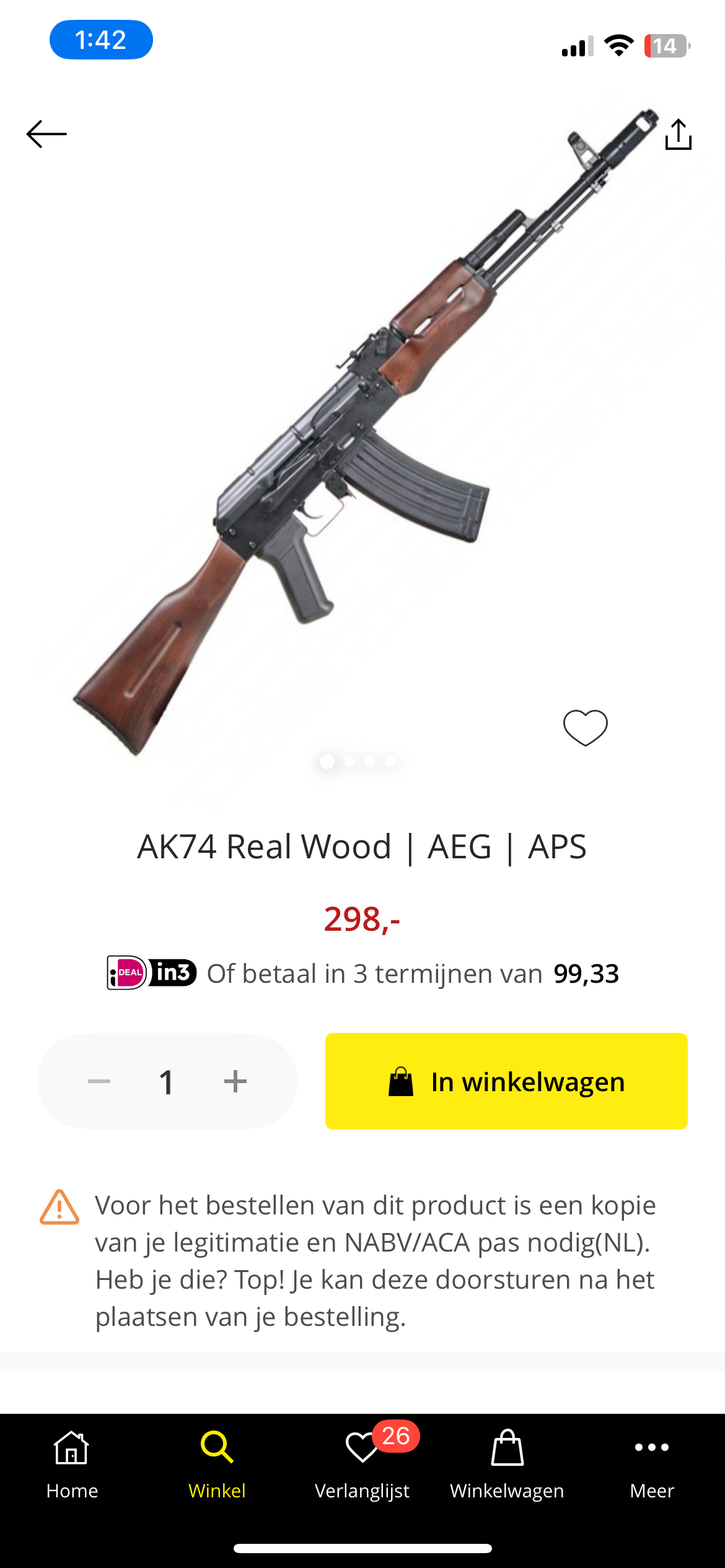
Task: Go back using the arrow
Action: (46, 134)
